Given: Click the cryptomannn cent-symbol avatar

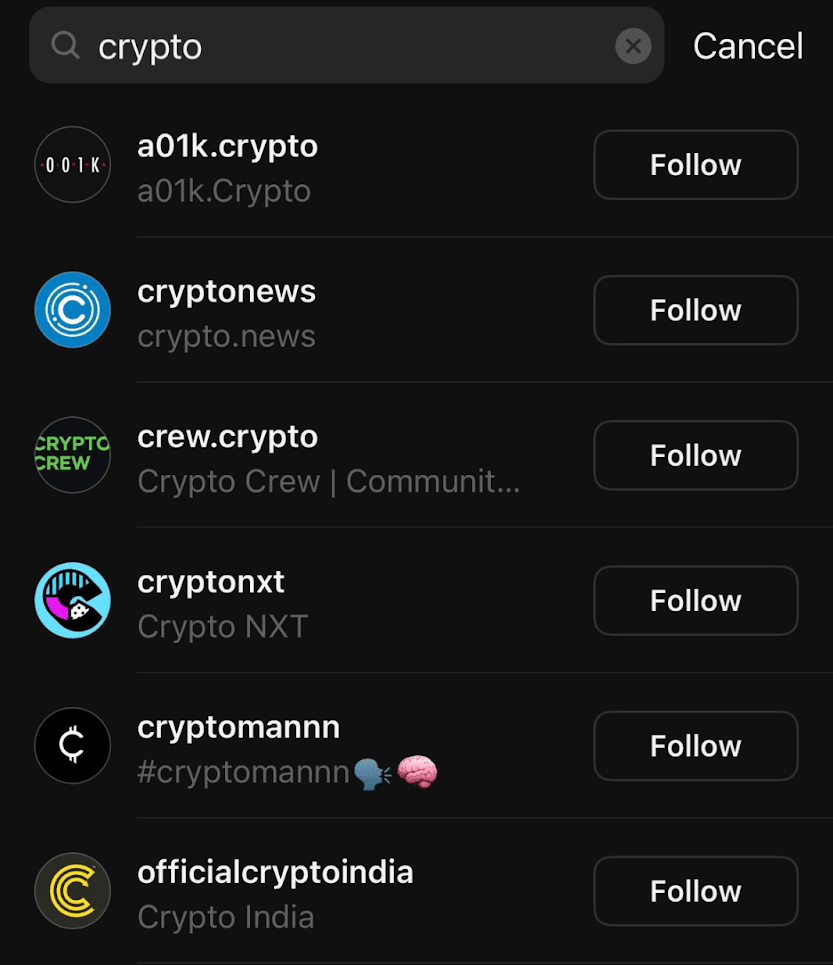Looking at the screenshot, I should click(x=72, y=745).
